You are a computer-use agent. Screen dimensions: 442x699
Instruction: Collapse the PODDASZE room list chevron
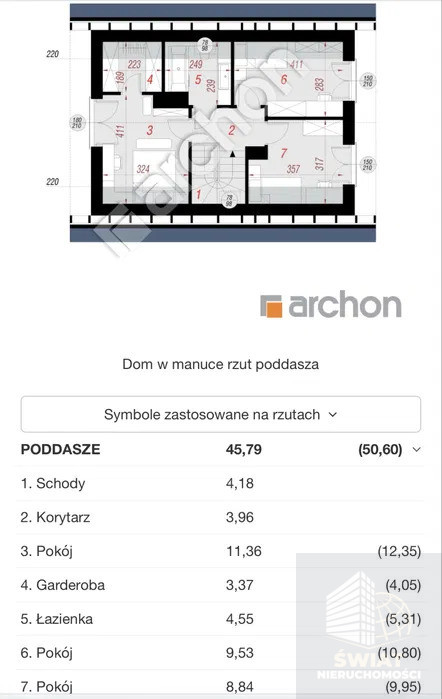tap(417, 449)
